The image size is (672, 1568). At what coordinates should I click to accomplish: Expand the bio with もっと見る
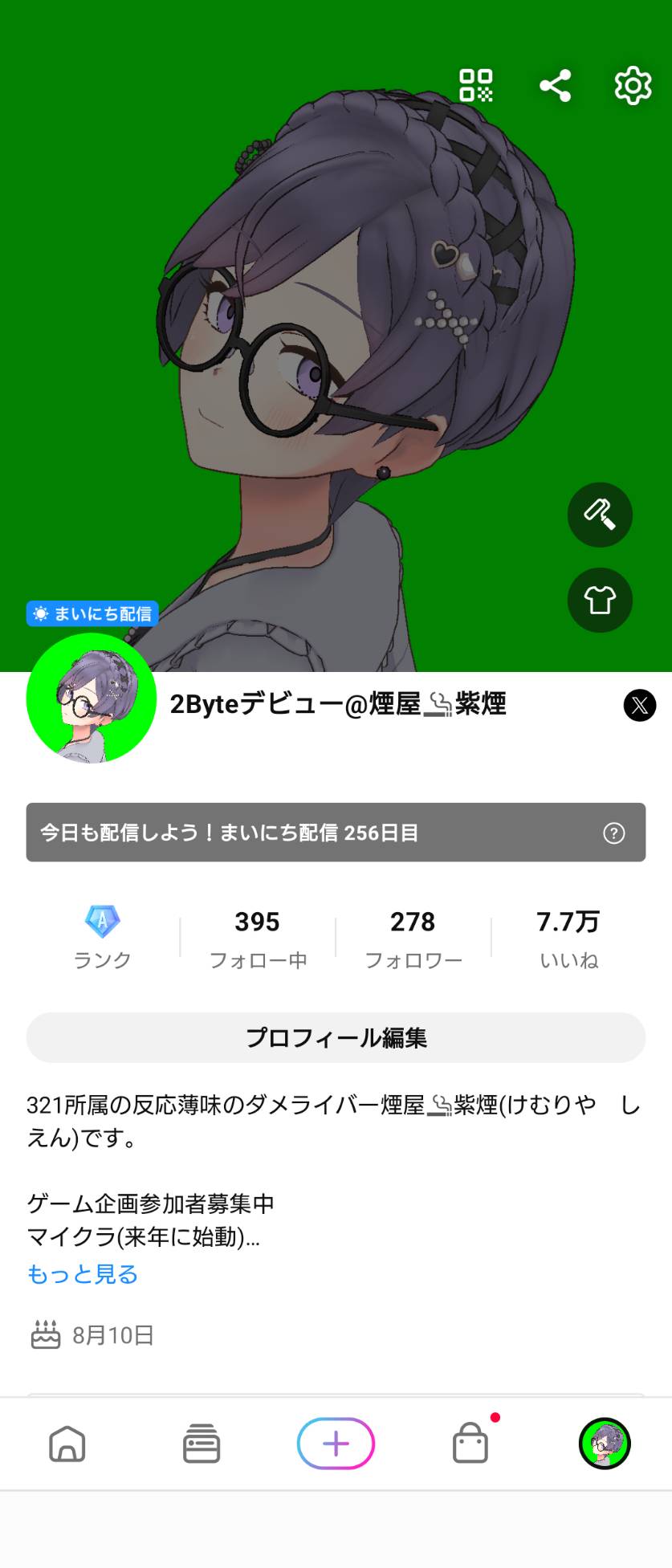(82, 1274)
